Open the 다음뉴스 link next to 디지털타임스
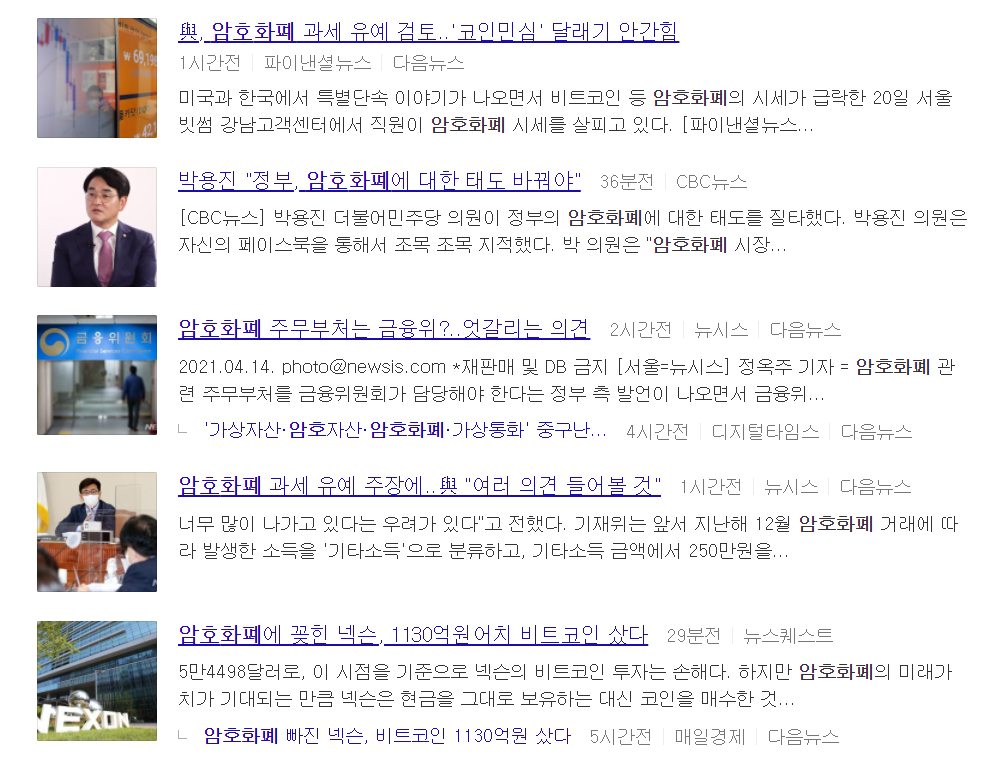This screenshot has width=994, height=771. [x=876, y=431]
